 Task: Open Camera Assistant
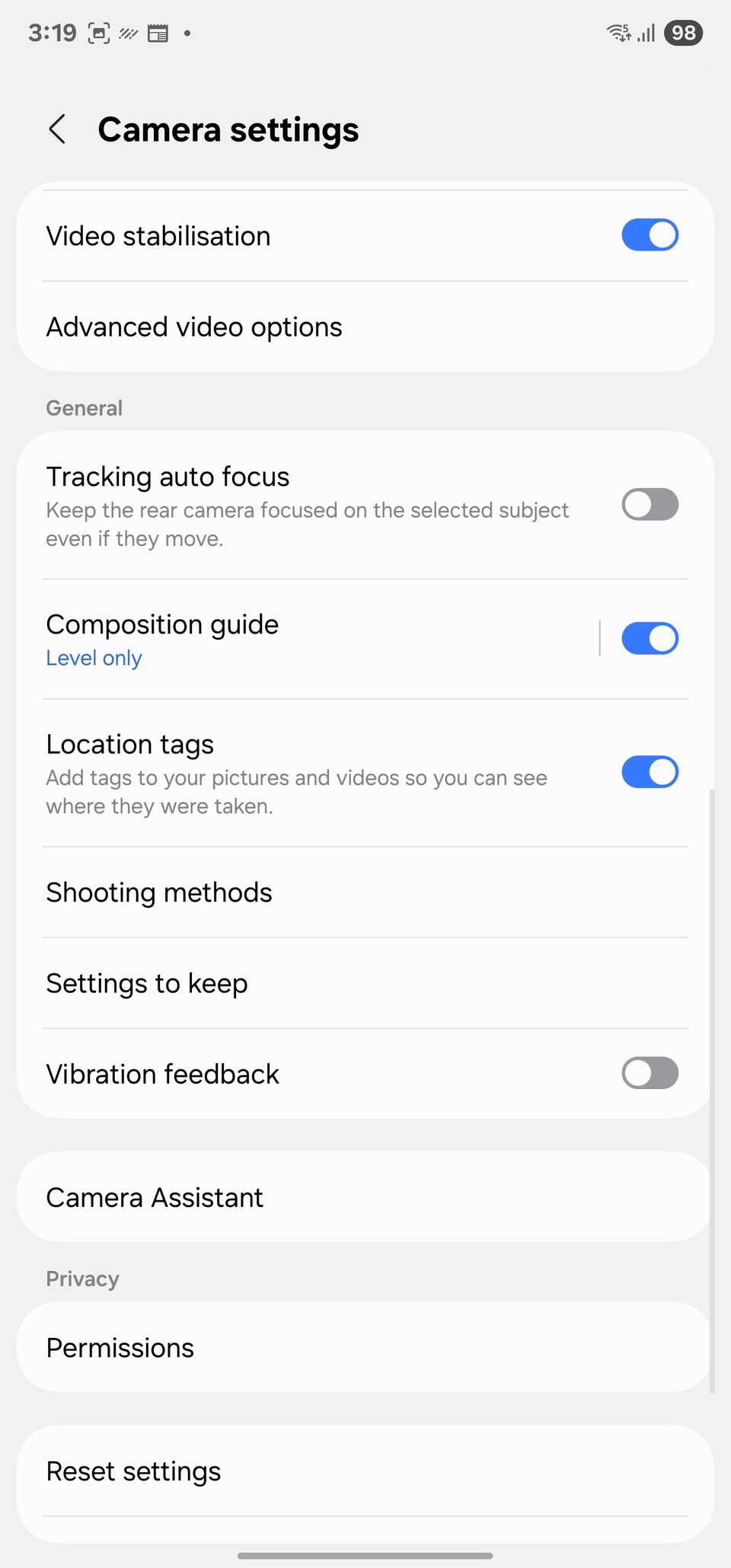click(x=155, y=1198)
